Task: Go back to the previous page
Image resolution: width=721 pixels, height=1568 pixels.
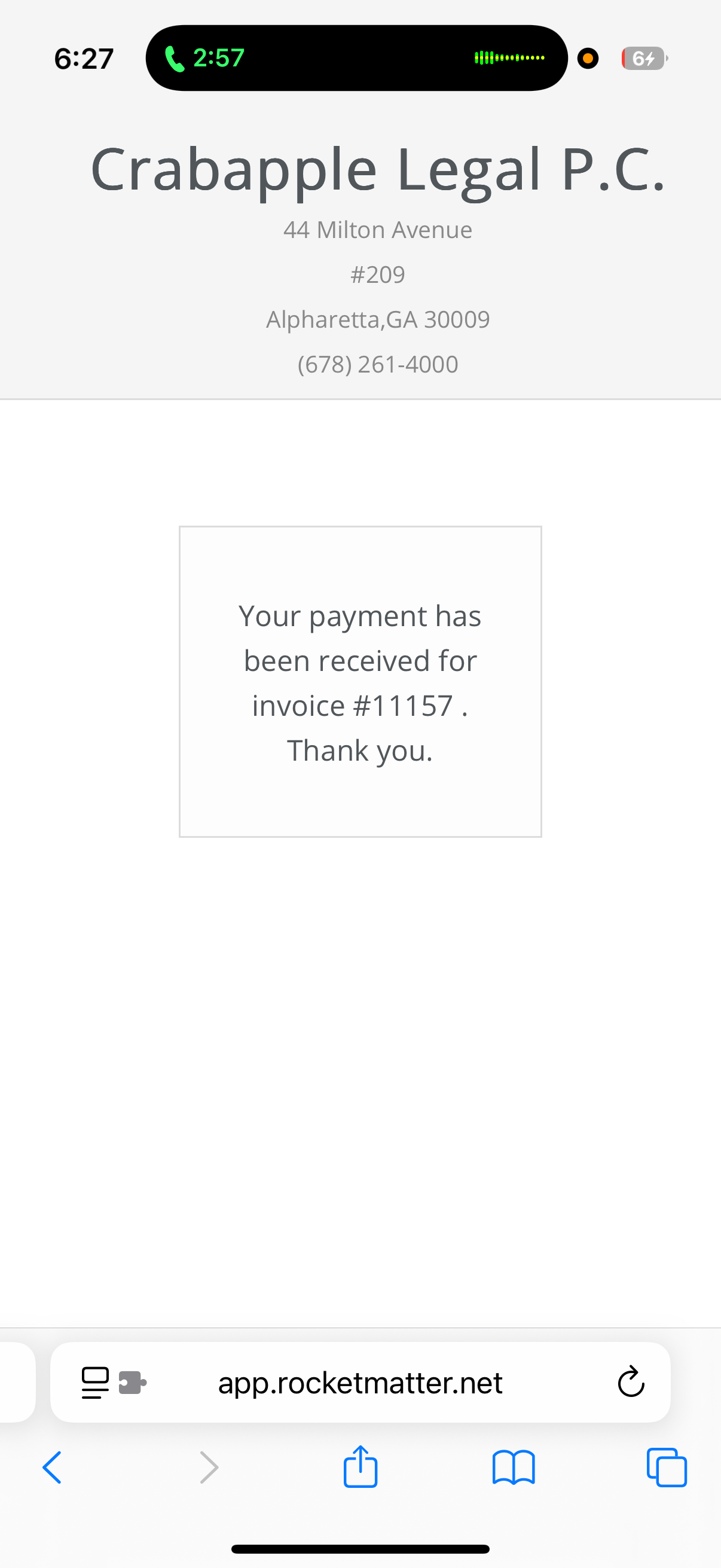Action: tap(53, 1468)
